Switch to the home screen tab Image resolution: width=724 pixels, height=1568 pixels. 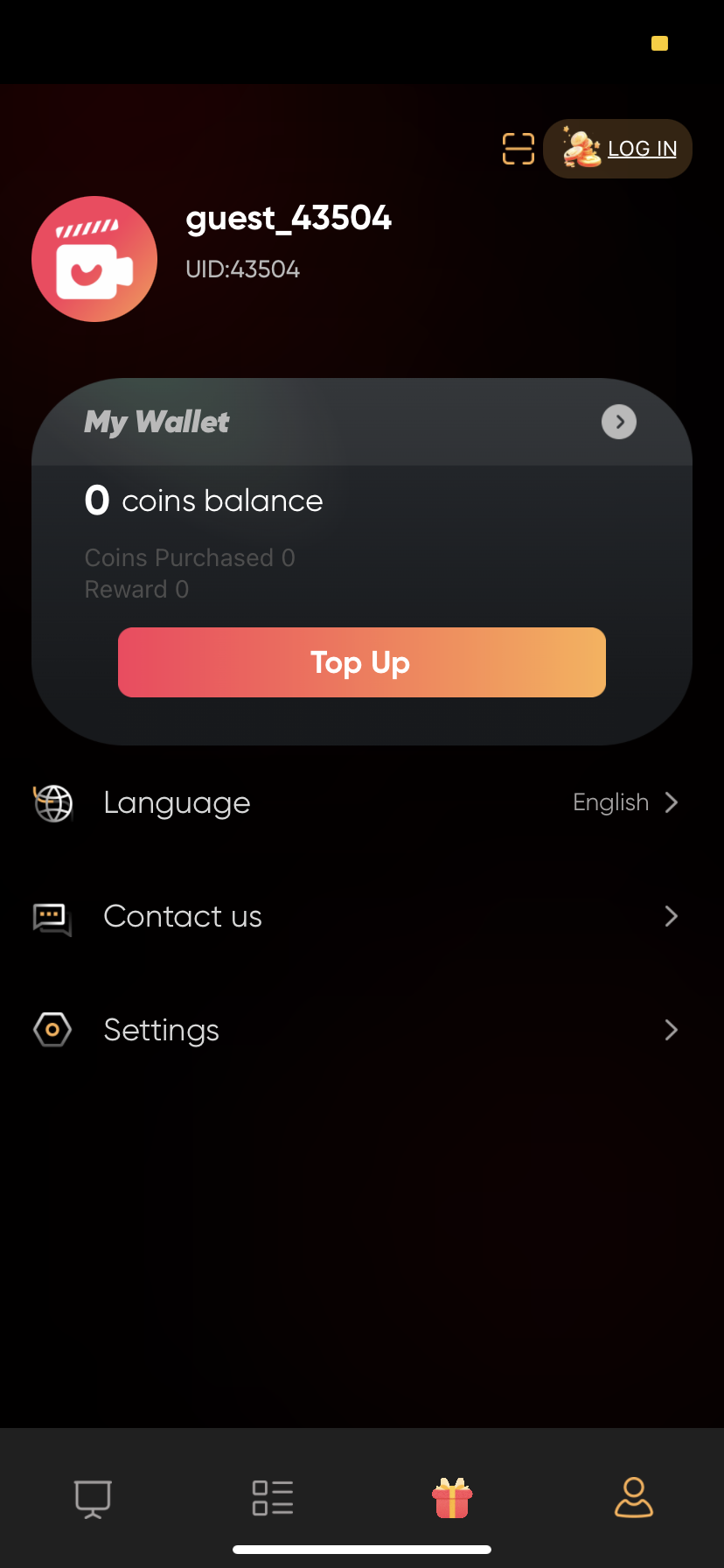click(x=93, y=1498)
